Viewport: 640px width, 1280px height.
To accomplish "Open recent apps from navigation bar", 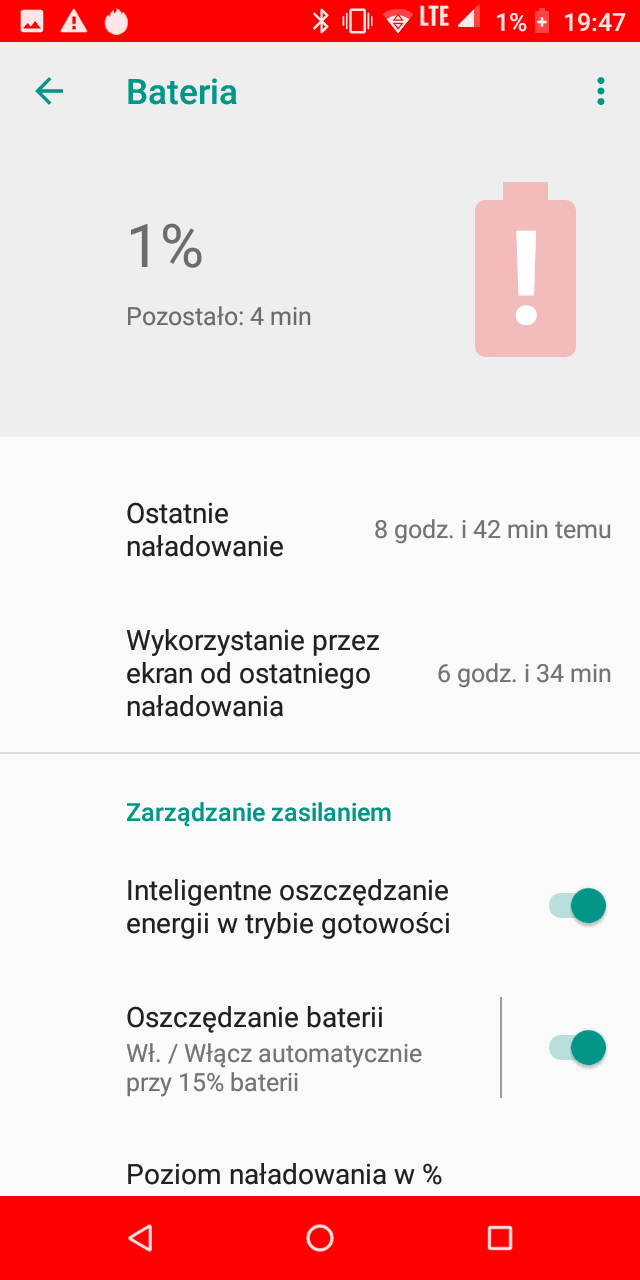I will 500,1238.
